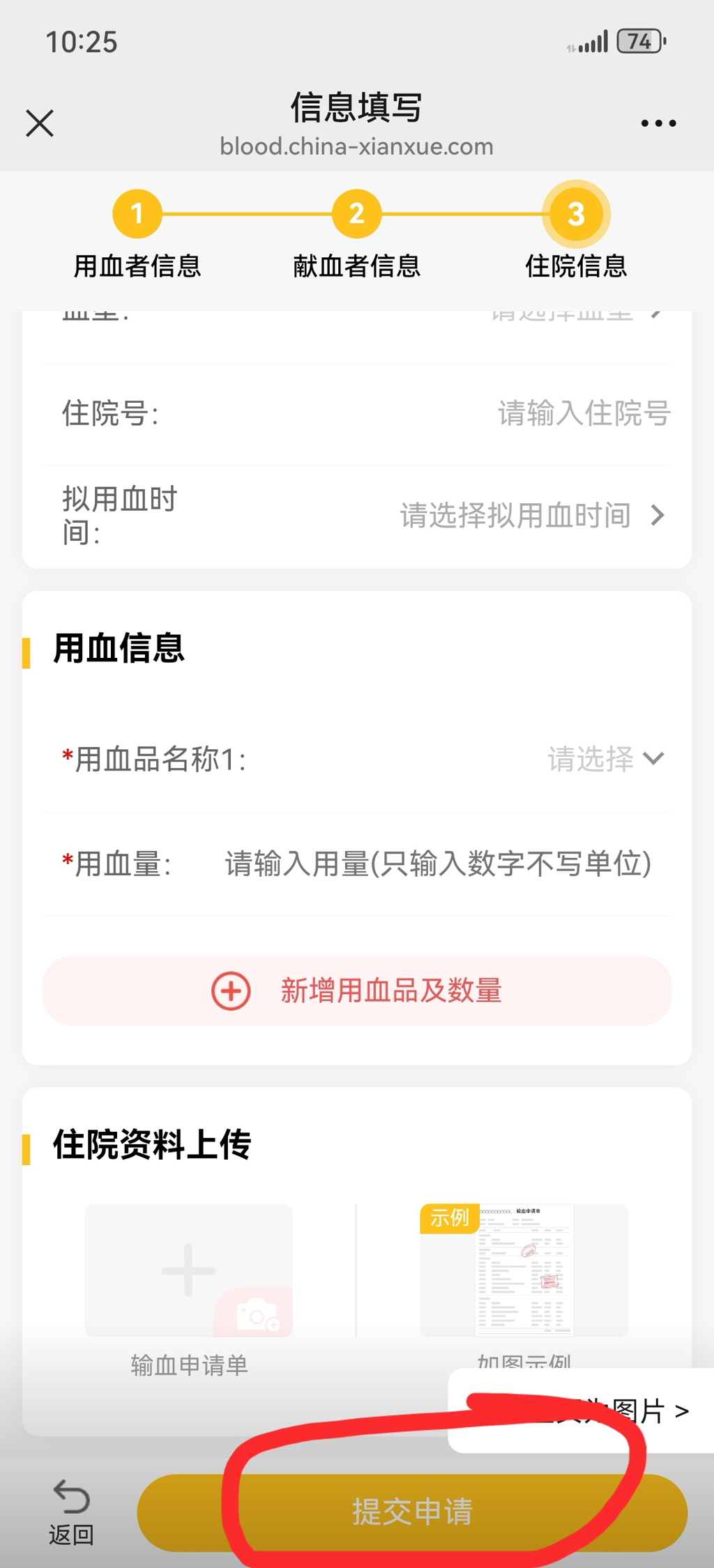Image resolution: width=714 pixels, height=1568 pixels.
Task: Close the 信息填写 web page
Action: pos(40,123)
